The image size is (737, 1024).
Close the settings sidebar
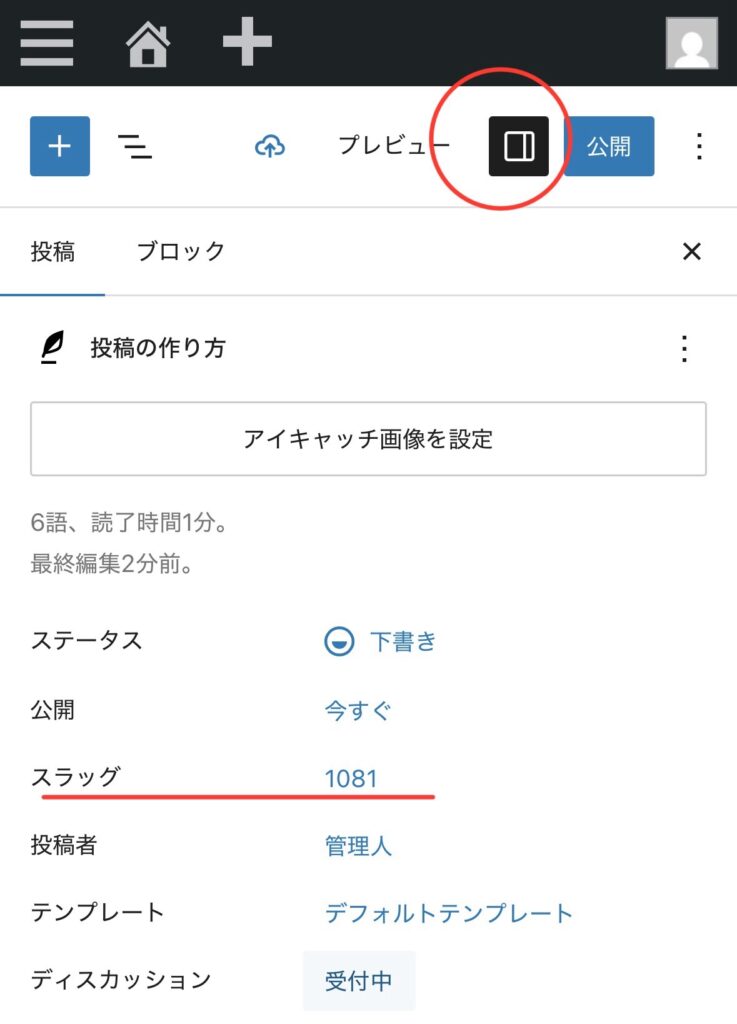pyautogui.click(x=691, y=251)
